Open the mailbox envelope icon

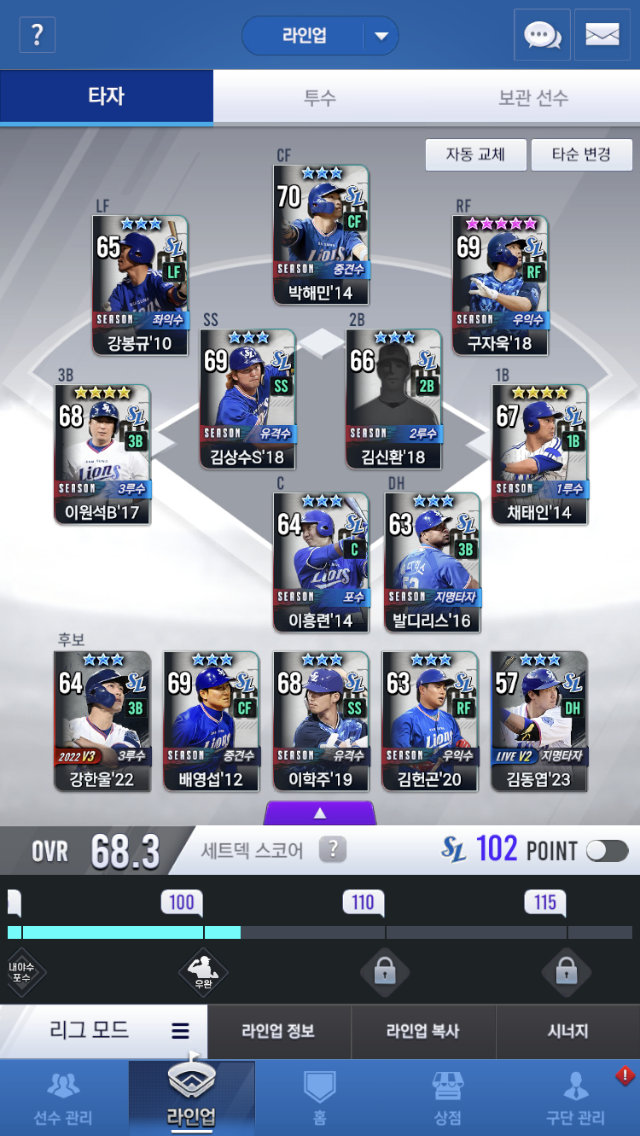coord(602,35)
